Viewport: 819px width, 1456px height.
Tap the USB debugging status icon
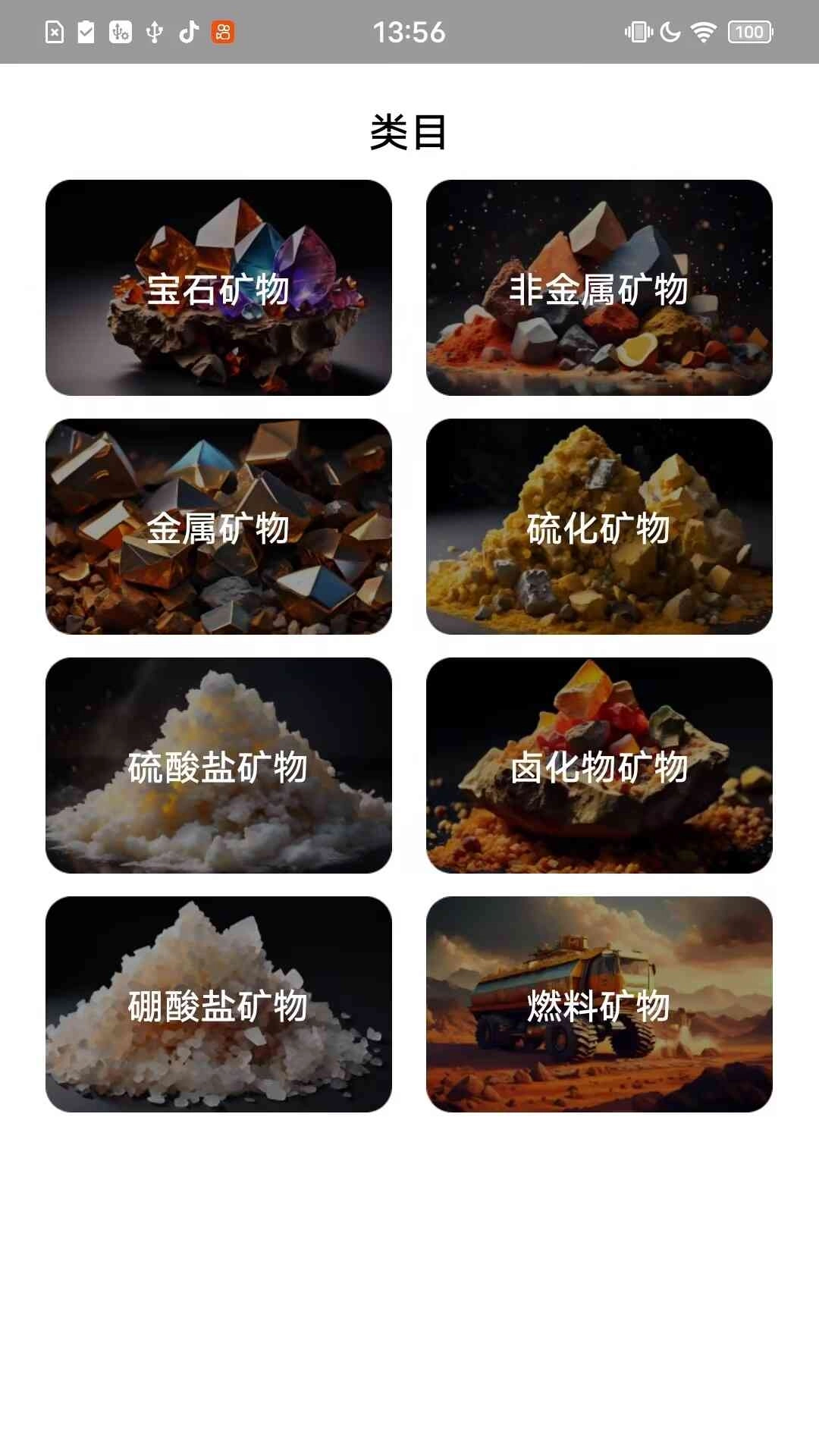tap(120, 32)
